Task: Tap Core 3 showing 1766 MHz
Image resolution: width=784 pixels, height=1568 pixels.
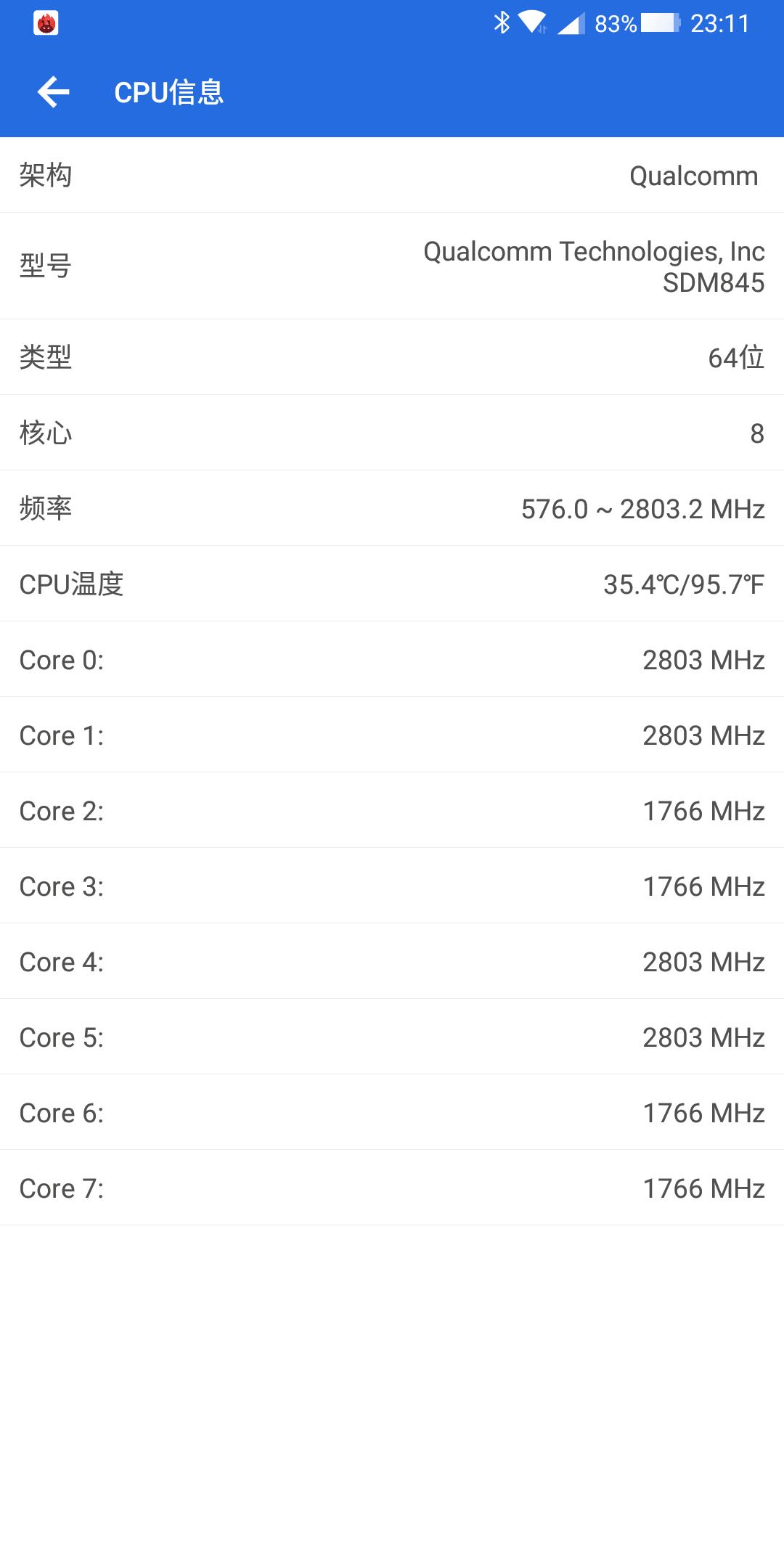Action: [x=392, y=886]
